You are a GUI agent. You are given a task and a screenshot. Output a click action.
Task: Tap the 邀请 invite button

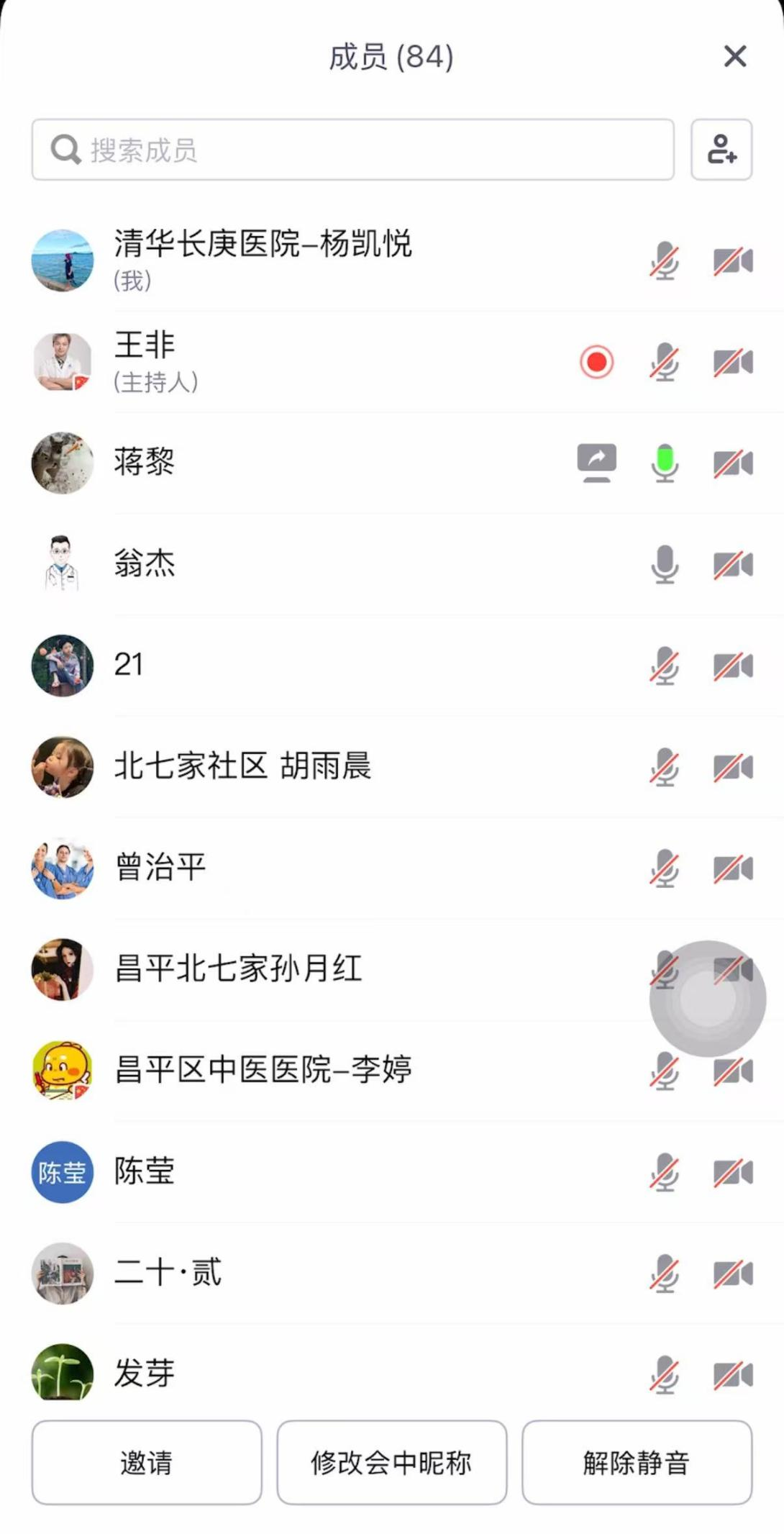pos(147,1462)
